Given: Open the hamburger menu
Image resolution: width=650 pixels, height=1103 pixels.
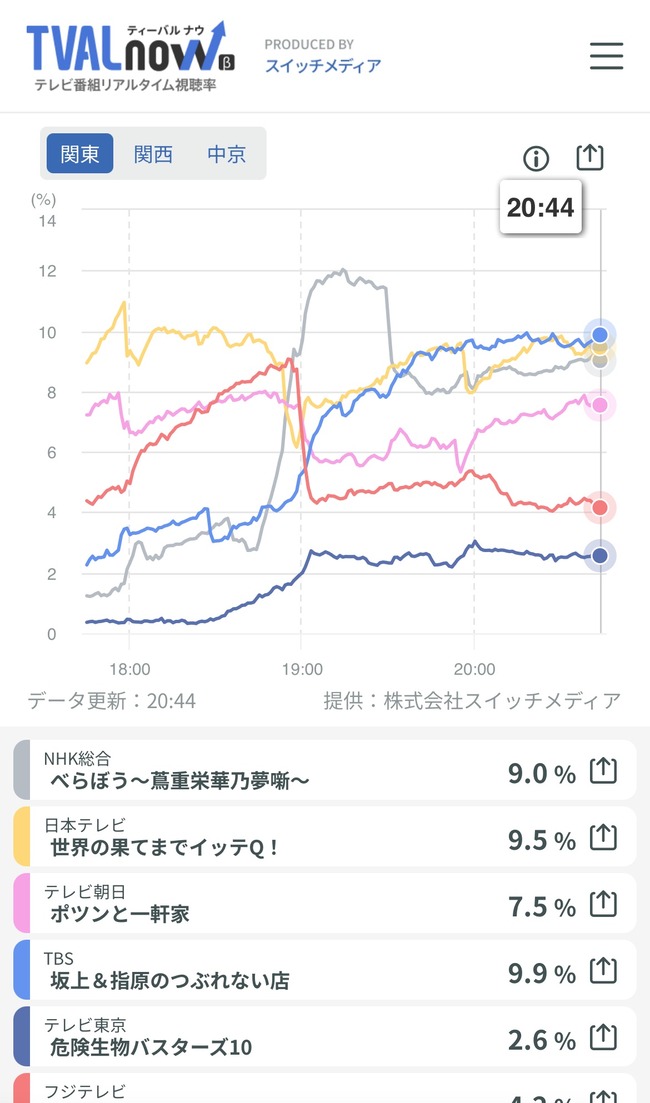Looking at the screenshot, I should click(x=606, y=56).
